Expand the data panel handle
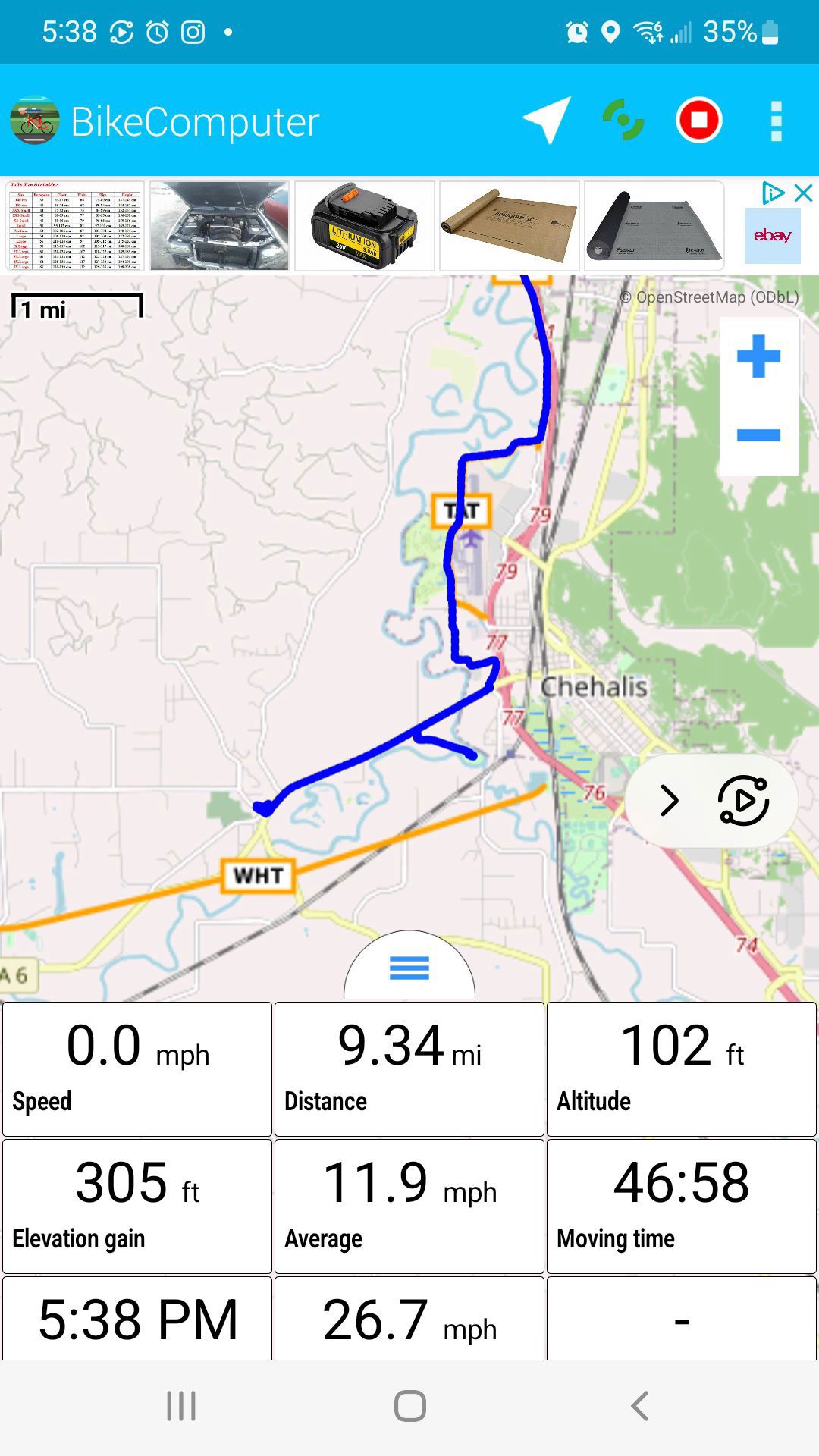This screenshot has width=819, height=1456. point(409,968)
